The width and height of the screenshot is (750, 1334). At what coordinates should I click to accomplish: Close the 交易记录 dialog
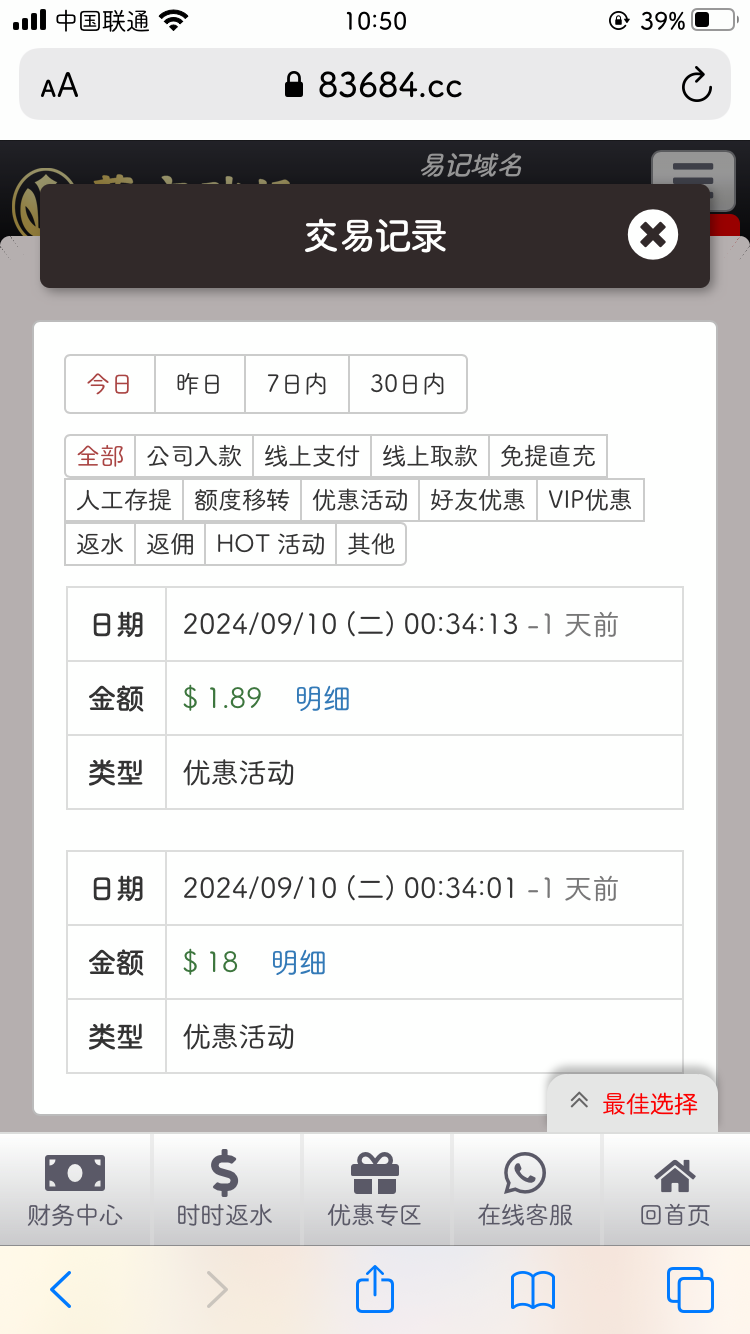click(653, 235)
